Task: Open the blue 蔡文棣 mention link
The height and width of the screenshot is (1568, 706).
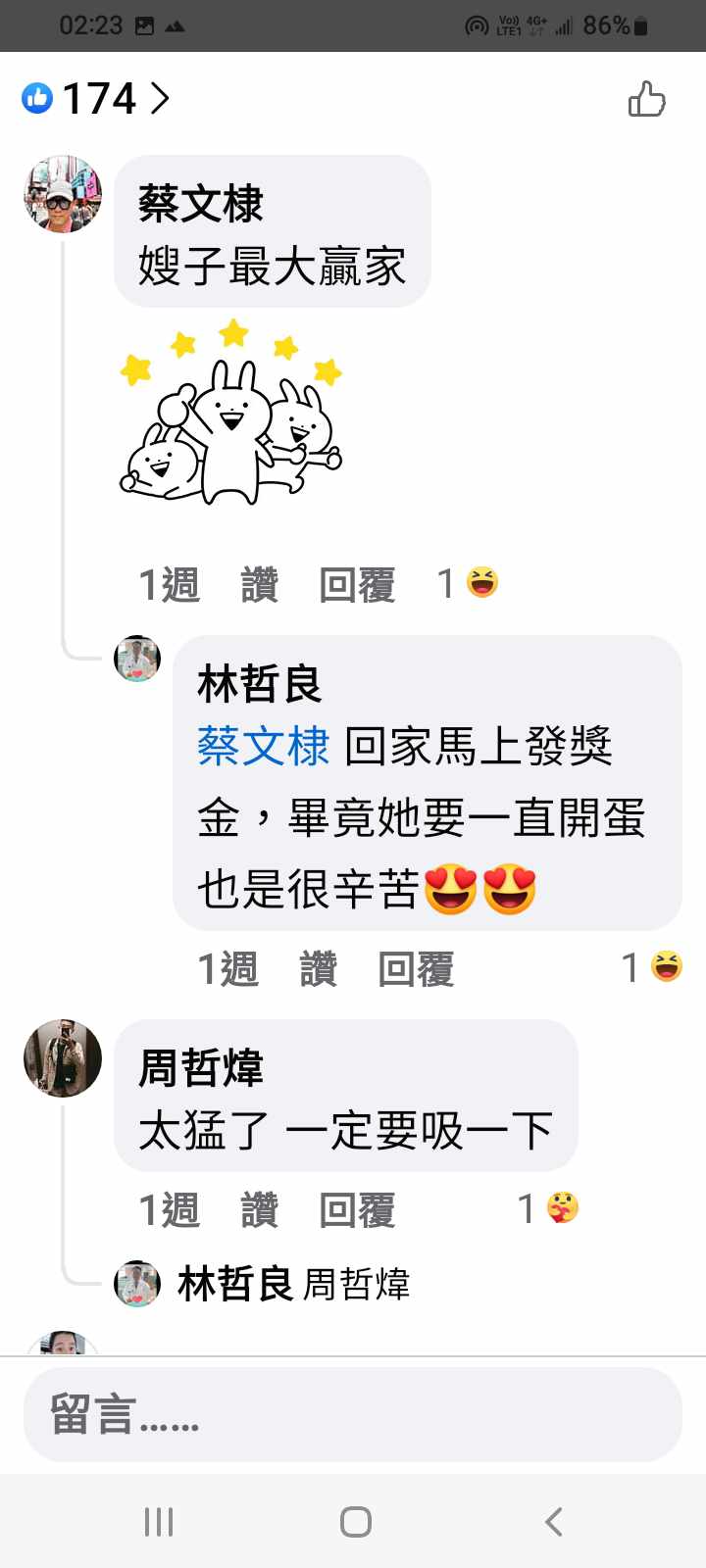Action: pos(264,746)
